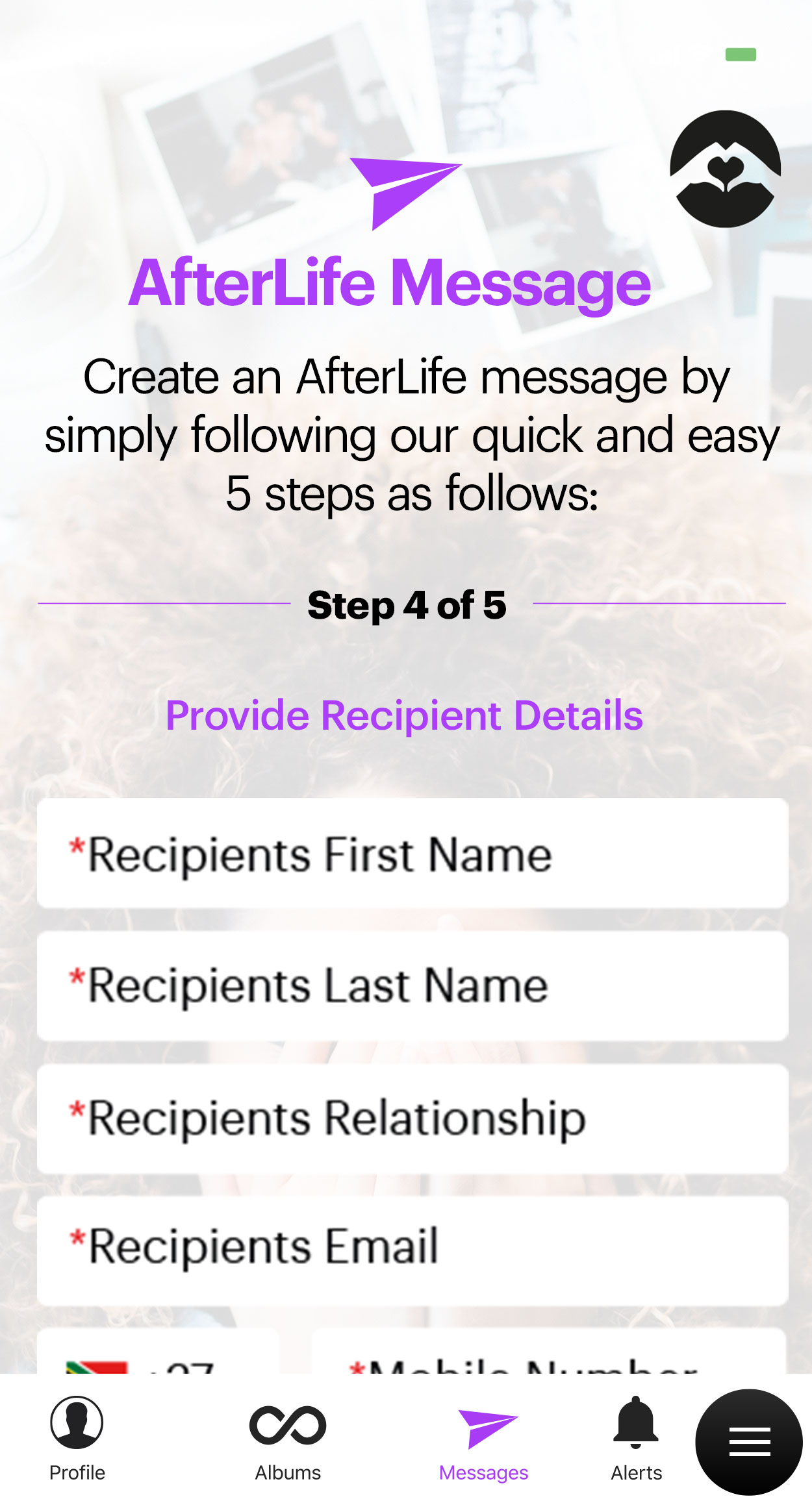Select the Recipients Relationship field
Screen dimensions: 812x1512
pyautogui.click(x=412, y=1119)
